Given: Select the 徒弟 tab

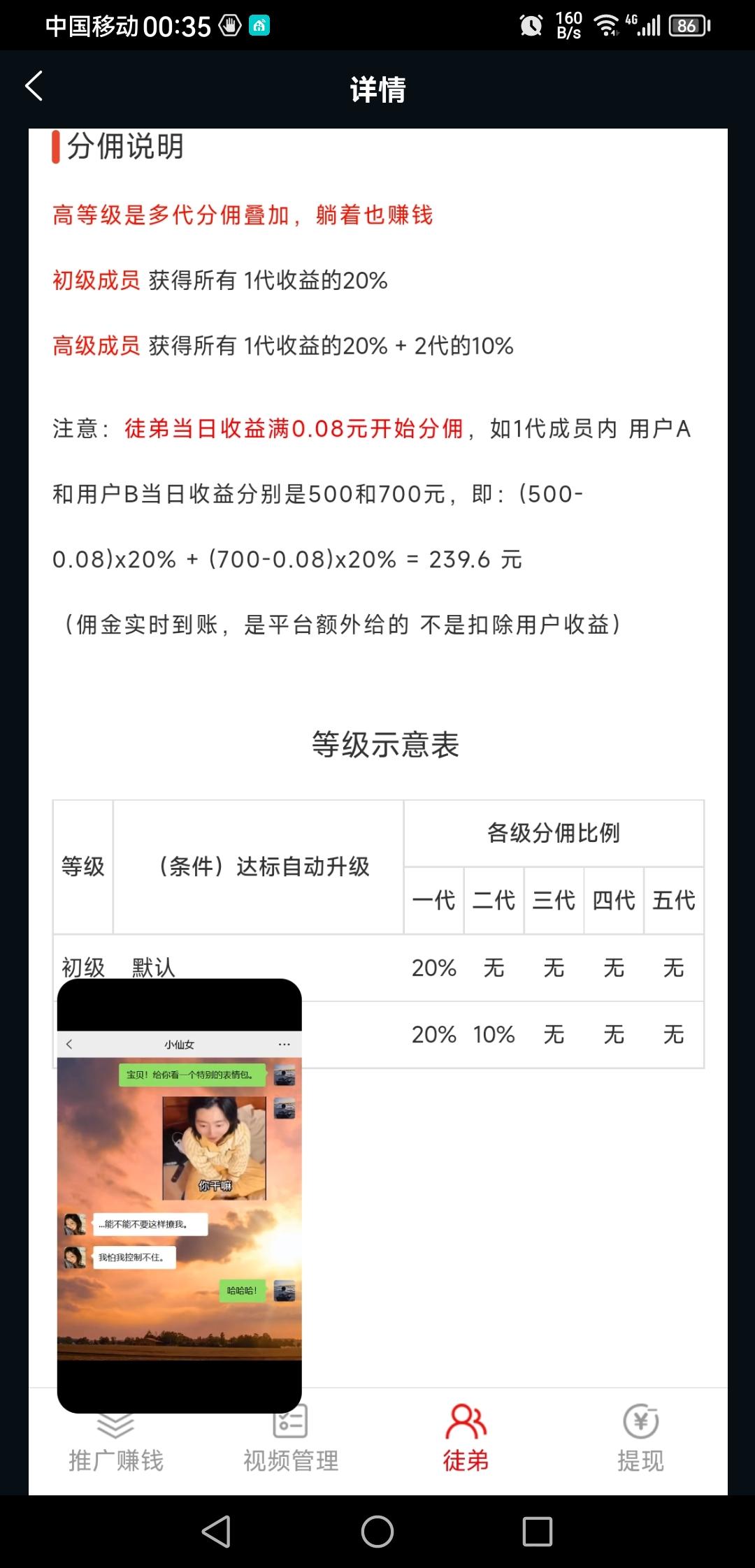Looking at the screenshot, I should pyautogui.click(x=466, y=1441).
